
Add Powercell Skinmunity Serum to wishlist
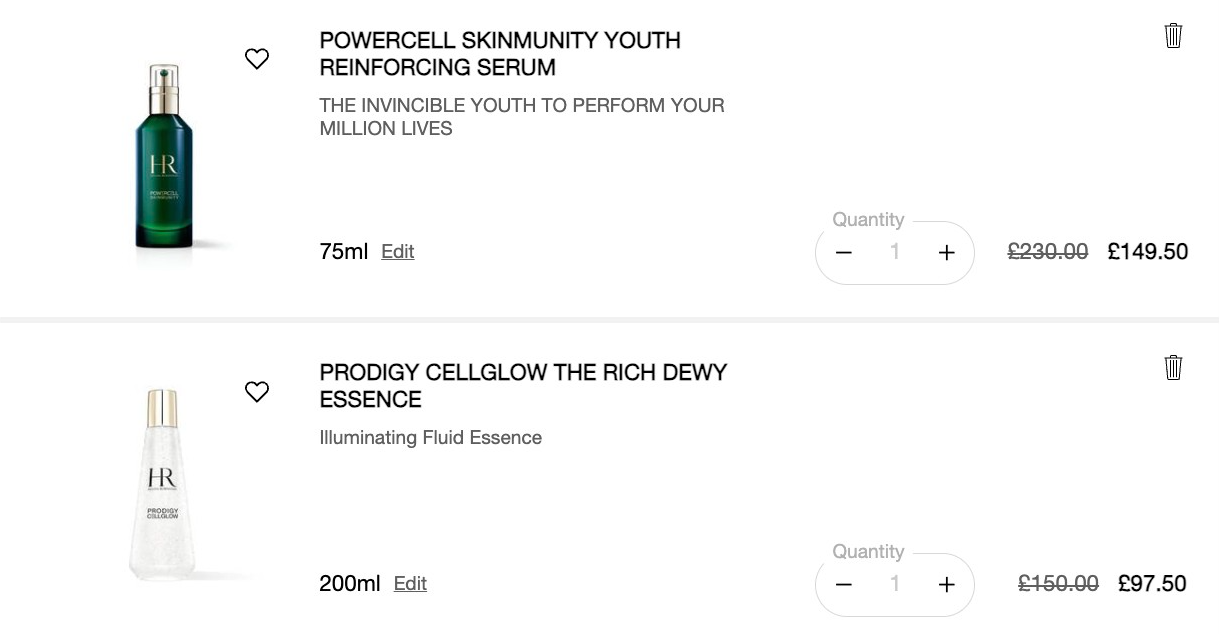coord(257,59)
